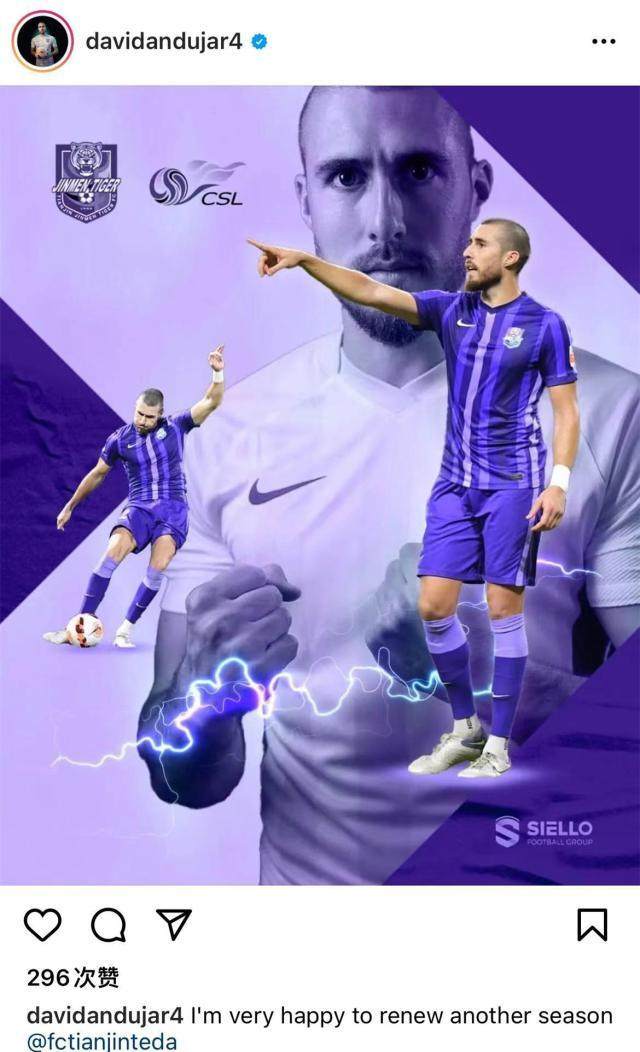Viewport: 640px width, 1052px height.
Task: Open the davidandujar4 username in the header
Action: pyautogui.click(x=164, y=41)
